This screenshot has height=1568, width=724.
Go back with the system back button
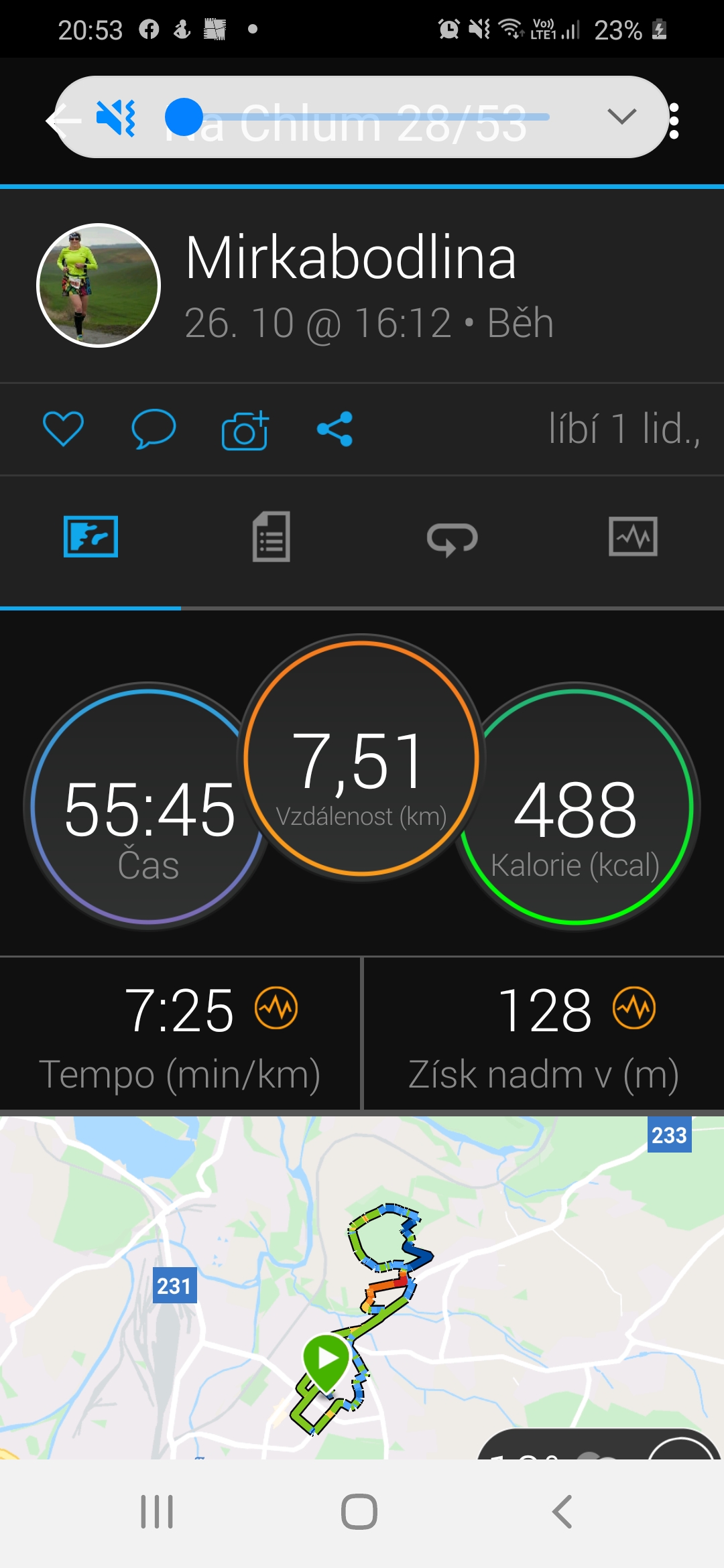coord(562,1512)
